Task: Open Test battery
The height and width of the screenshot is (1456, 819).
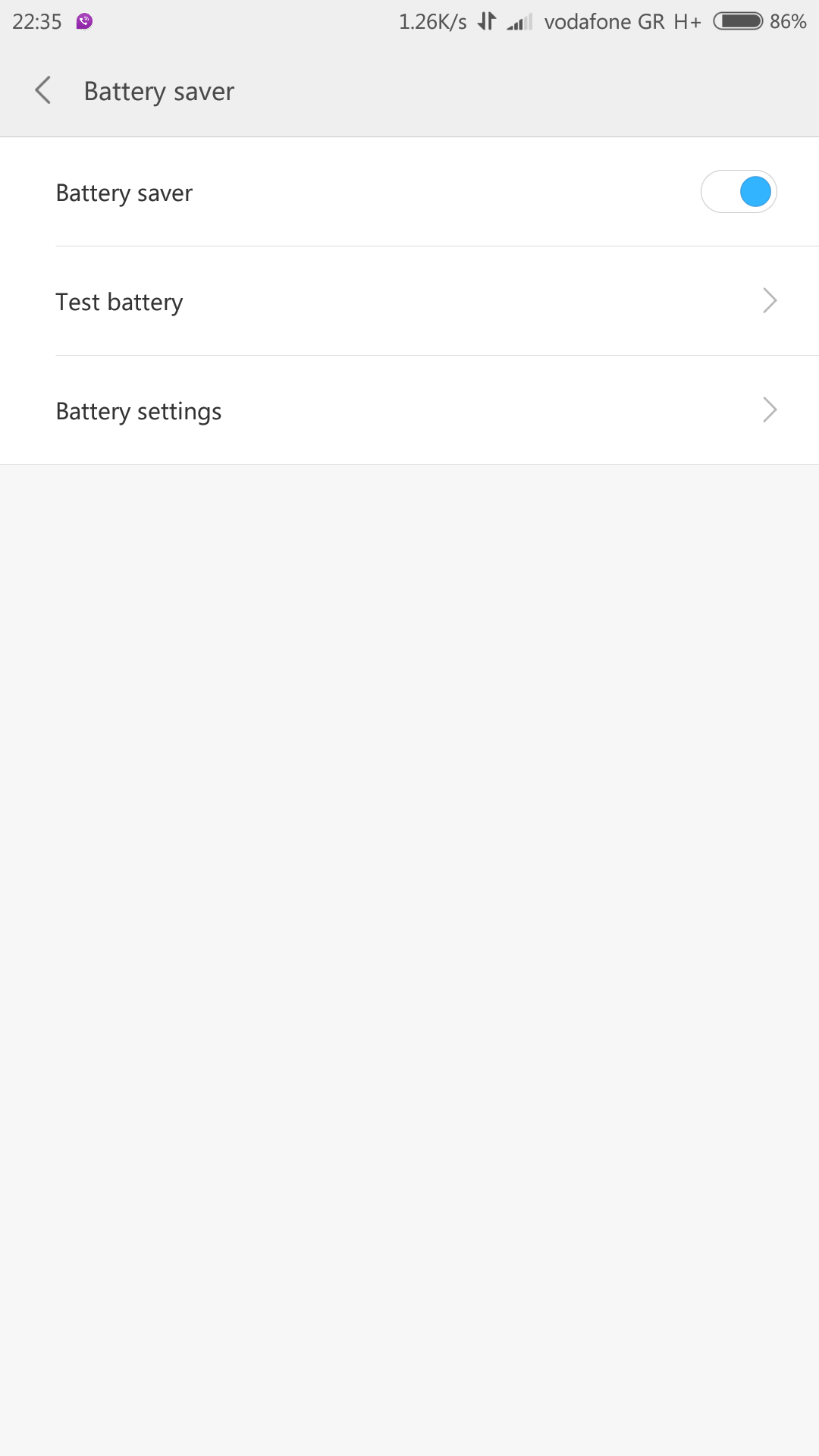Action: point(409,301)
